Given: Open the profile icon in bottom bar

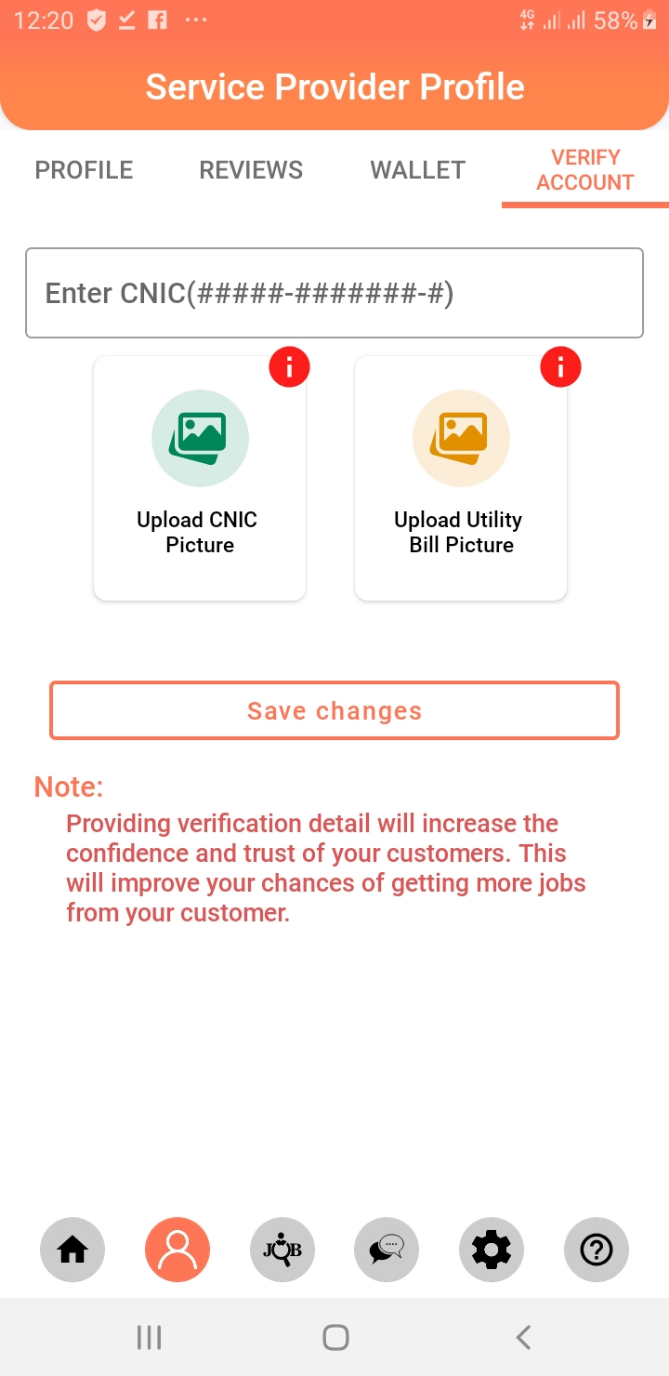Looking at the screenshot, I should coord(177,1250).
